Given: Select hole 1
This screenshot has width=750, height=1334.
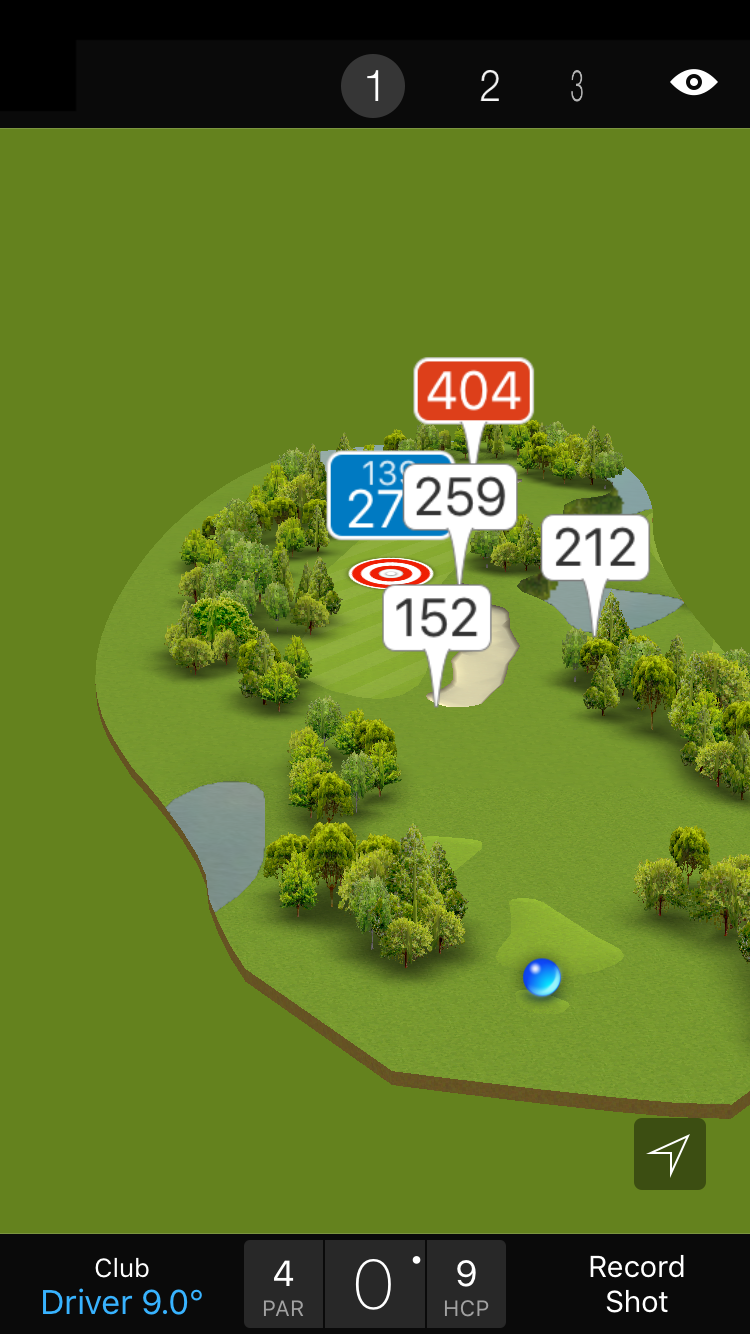Looking at the screenshot, I should click(373, 86).
